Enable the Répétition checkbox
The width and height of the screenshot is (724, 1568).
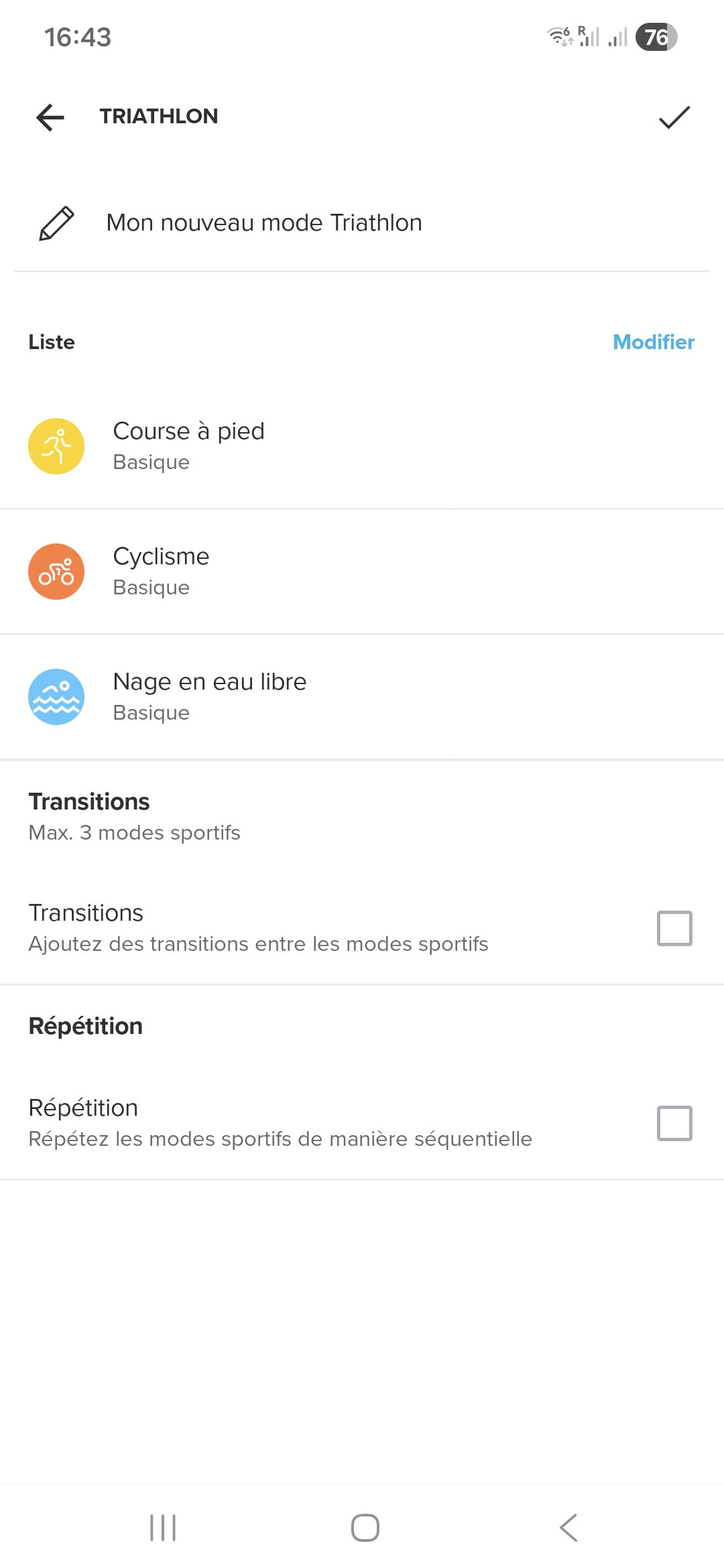(x=674, y=1124)
